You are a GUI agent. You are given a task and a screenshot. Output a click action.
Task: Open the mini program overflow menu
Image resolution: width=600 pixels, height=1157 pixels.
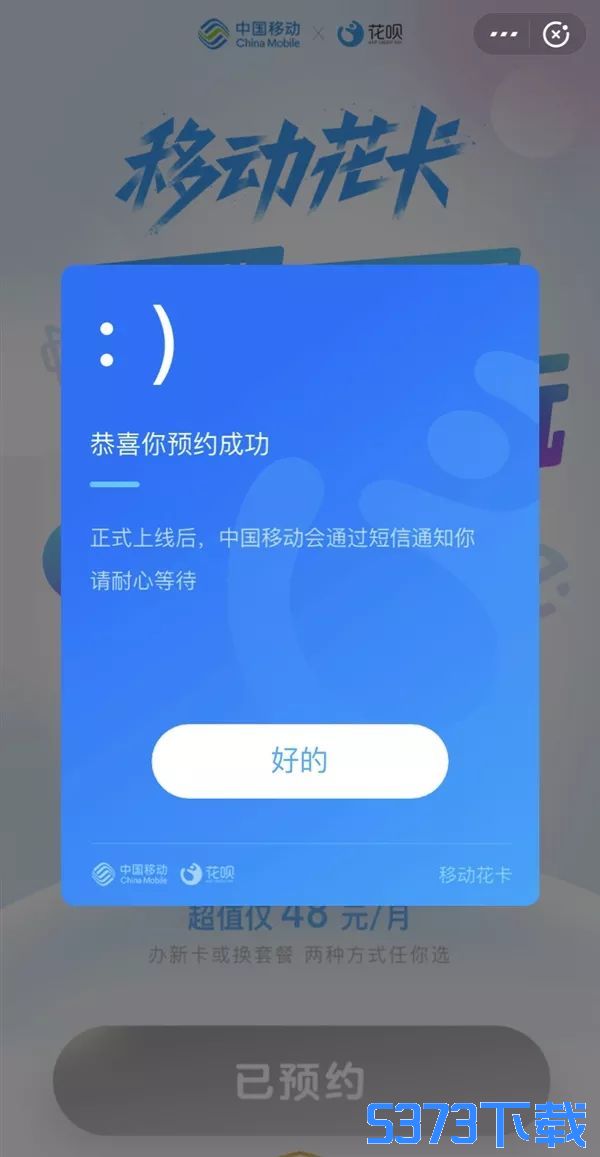[504, 35]
